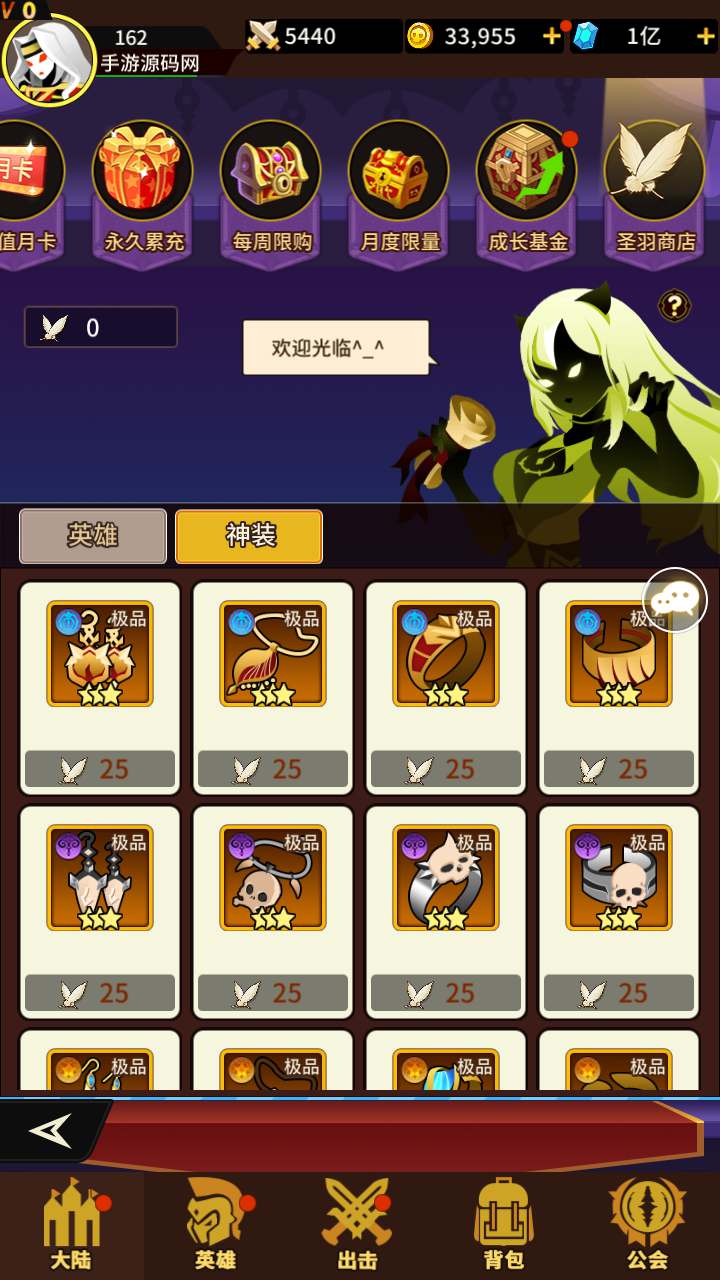Open 永久累充 gift offer

[x=143, y=190]
